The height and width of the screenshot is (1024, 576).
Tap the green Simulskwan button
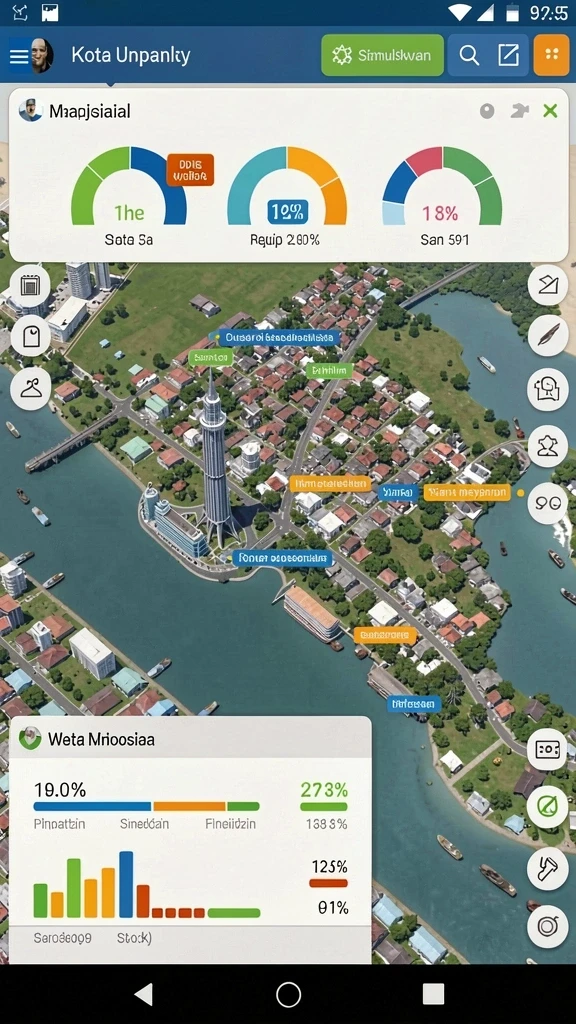coord(382,55)
